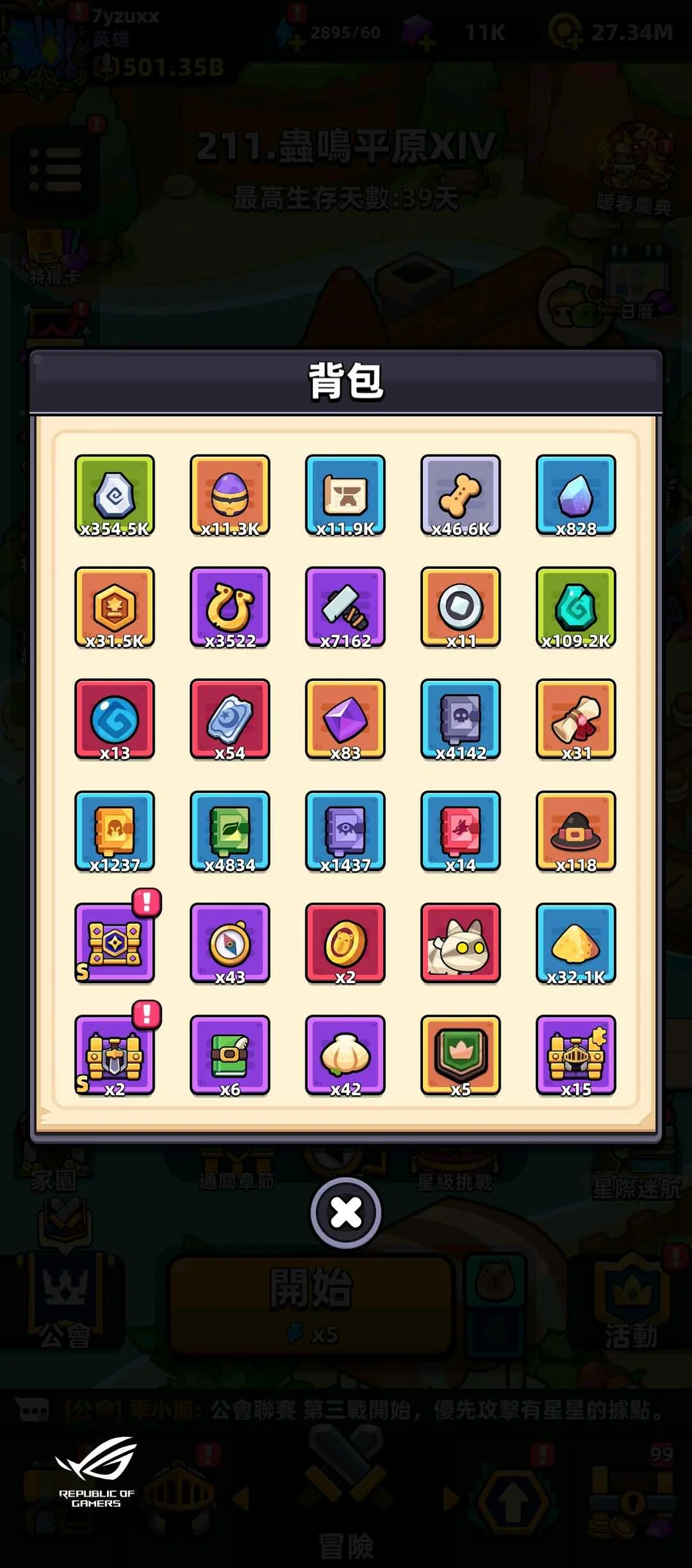Viewport: 692px width, 1568px height.
Task: Open the purple gem x83 item
Action: click(345, 719)
